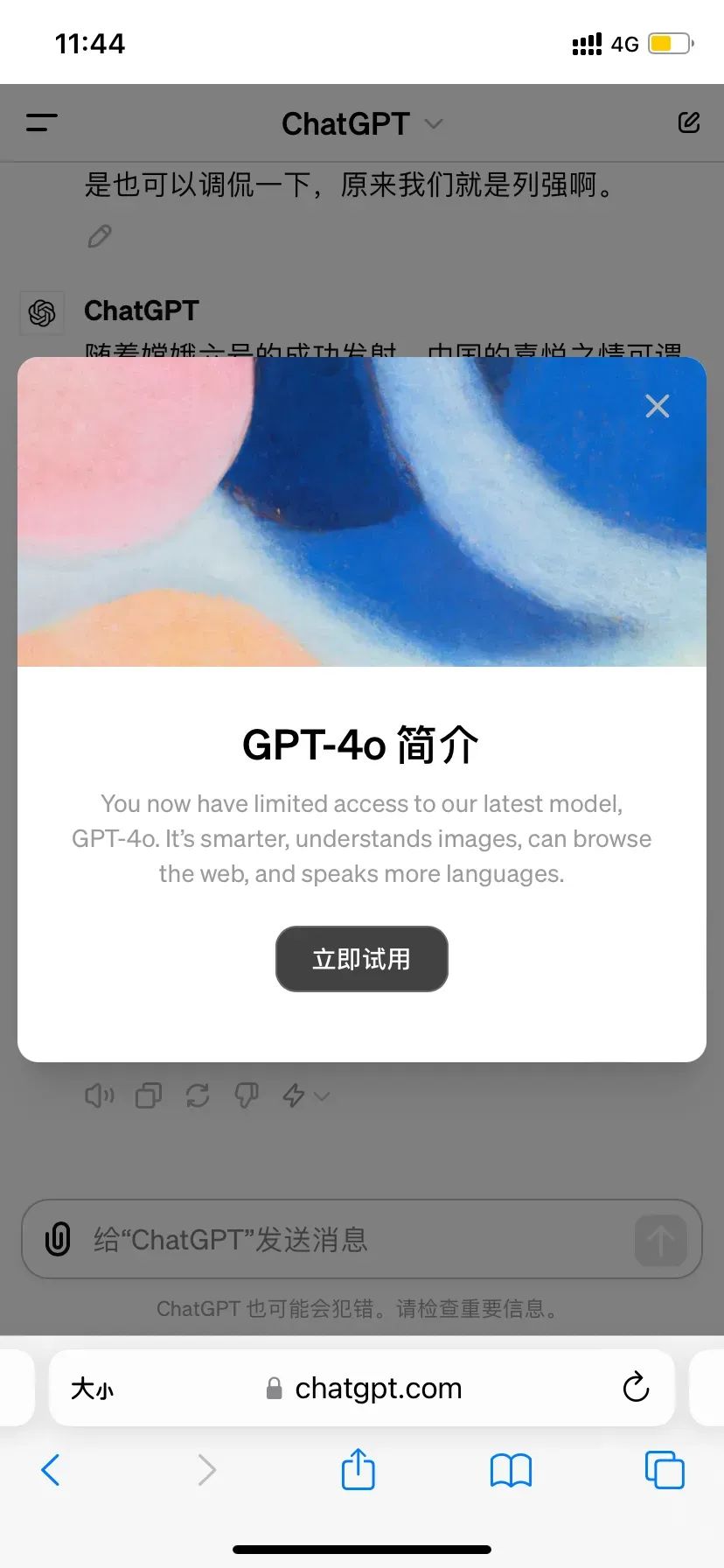Viewport: 724px width, 1568px height.
Task: Reload the chatgpt.com page
Action: tap(636, 1387)
